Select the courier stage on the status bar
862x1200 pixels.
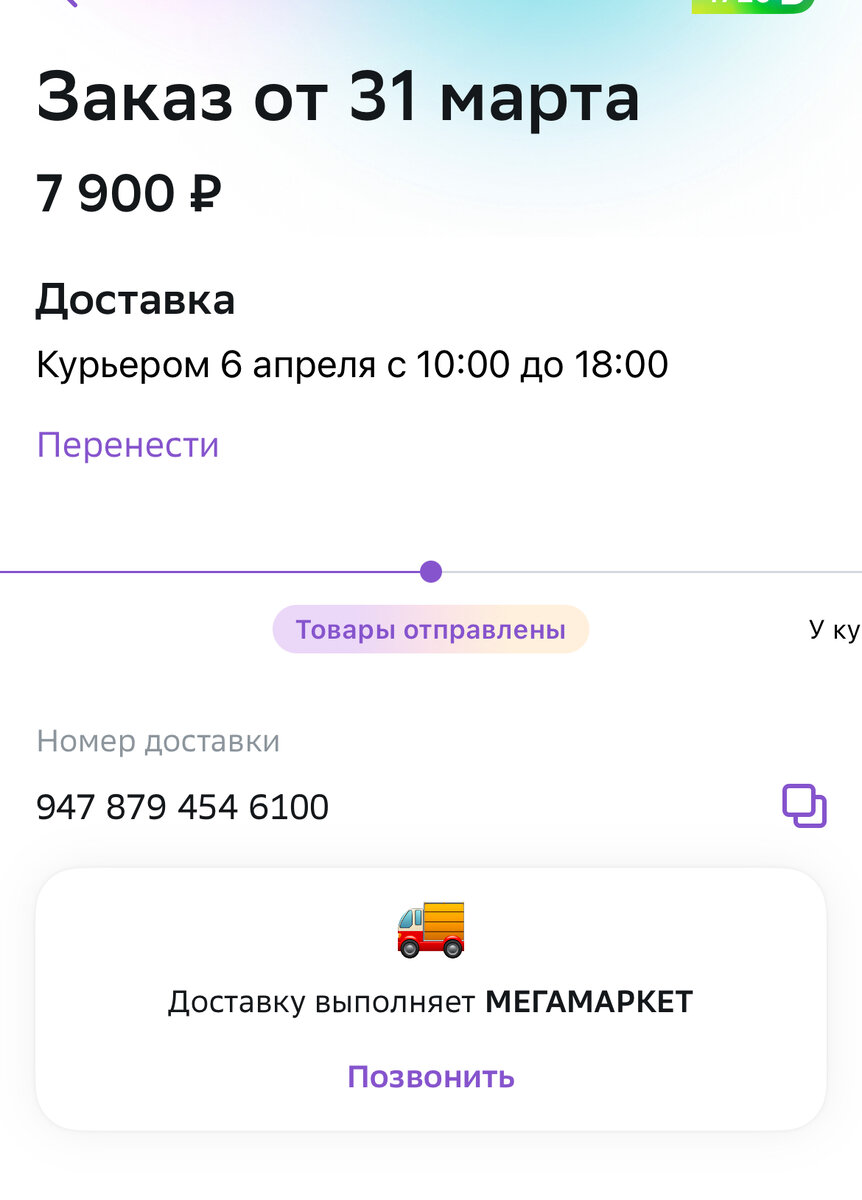coord(838,629)
